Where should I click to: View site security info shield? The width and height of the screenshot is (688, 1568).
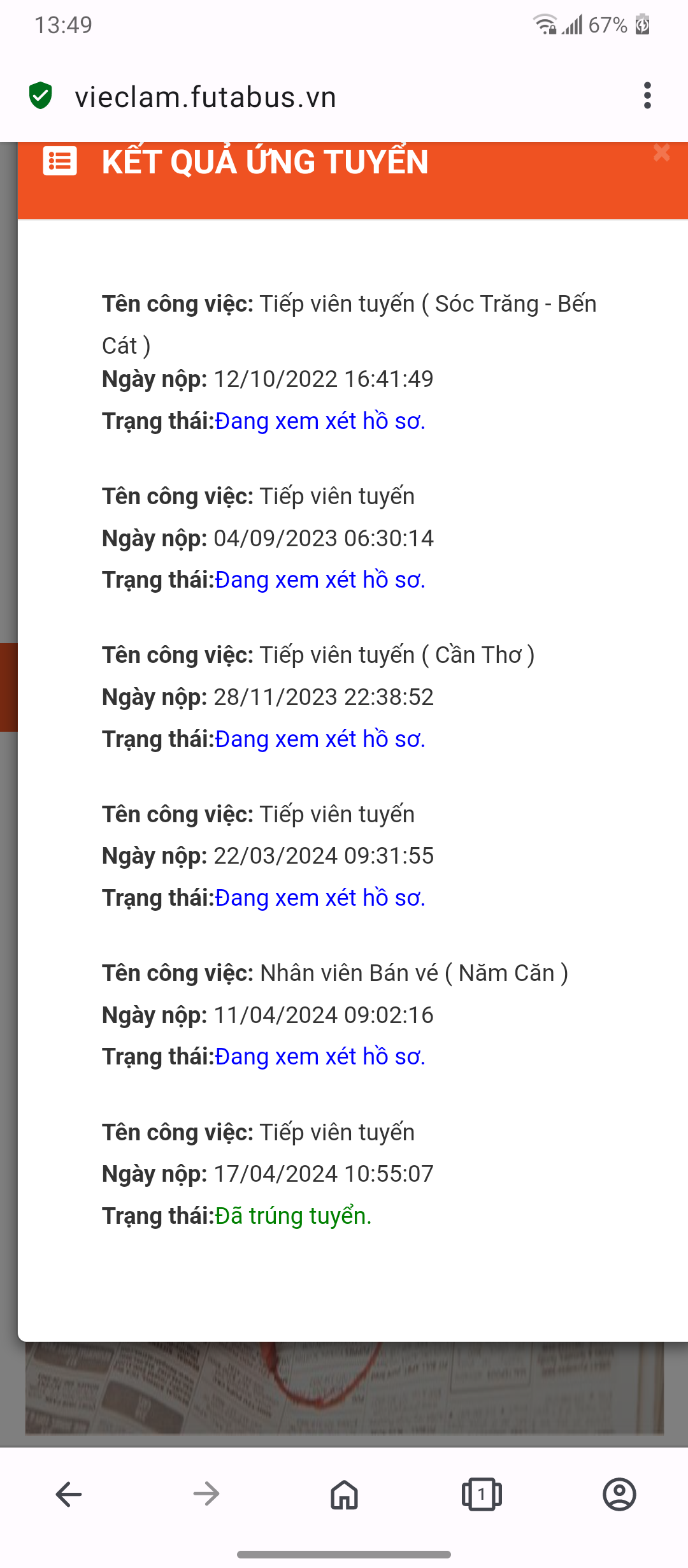(x=41, y=96)
